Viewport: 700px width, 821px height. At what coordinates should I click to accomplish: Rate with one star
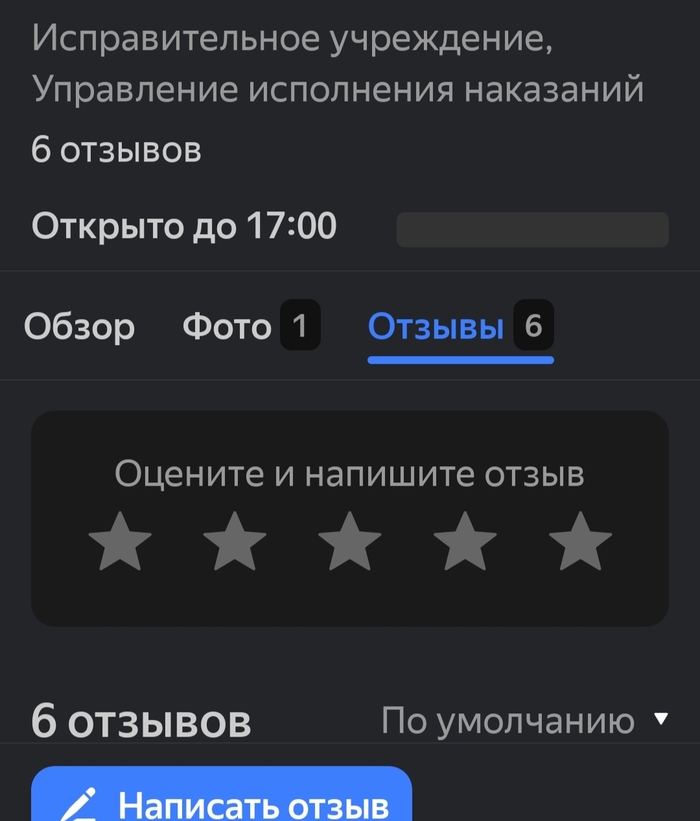tap(120, 541)
